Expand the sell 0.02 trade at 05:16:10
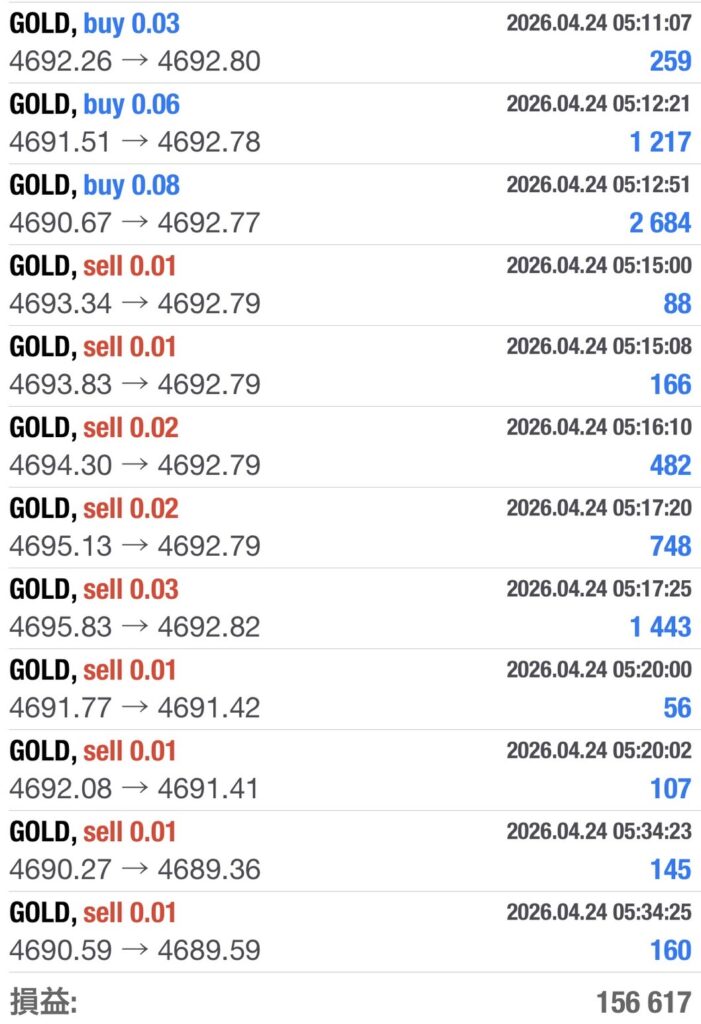 (350, 447)
